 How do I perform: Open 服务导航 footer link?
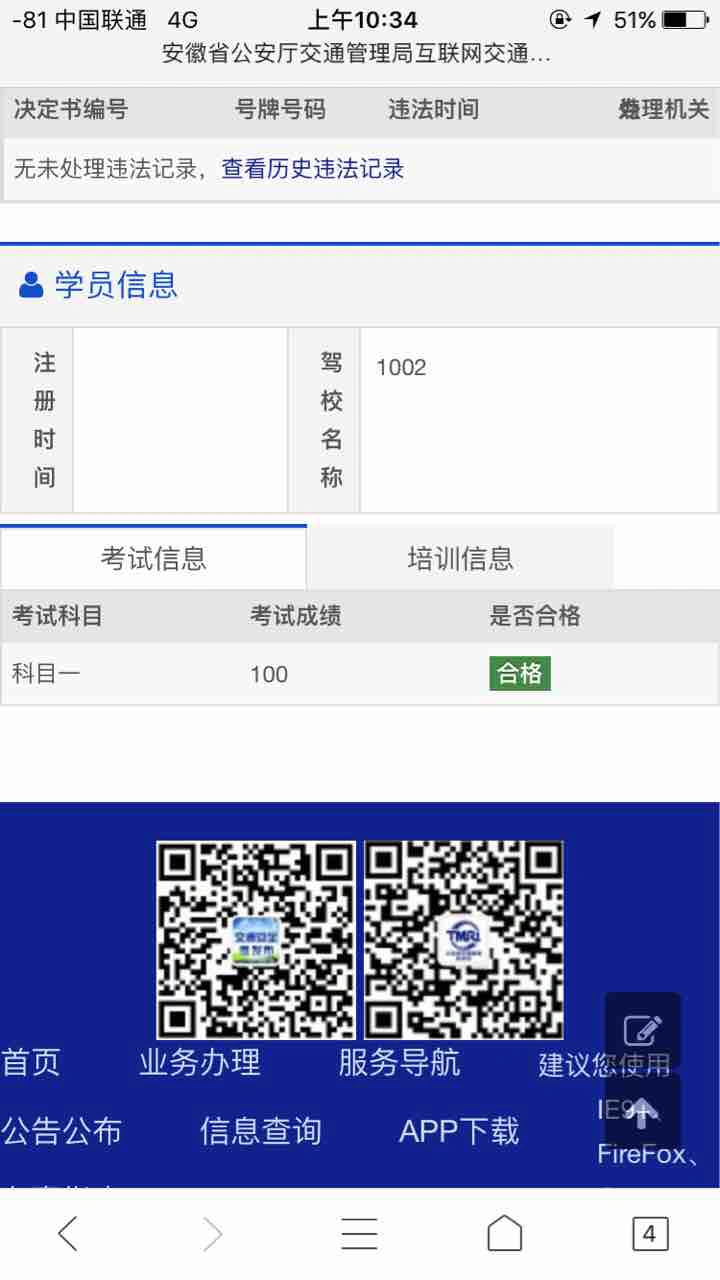click(399, 1062)
